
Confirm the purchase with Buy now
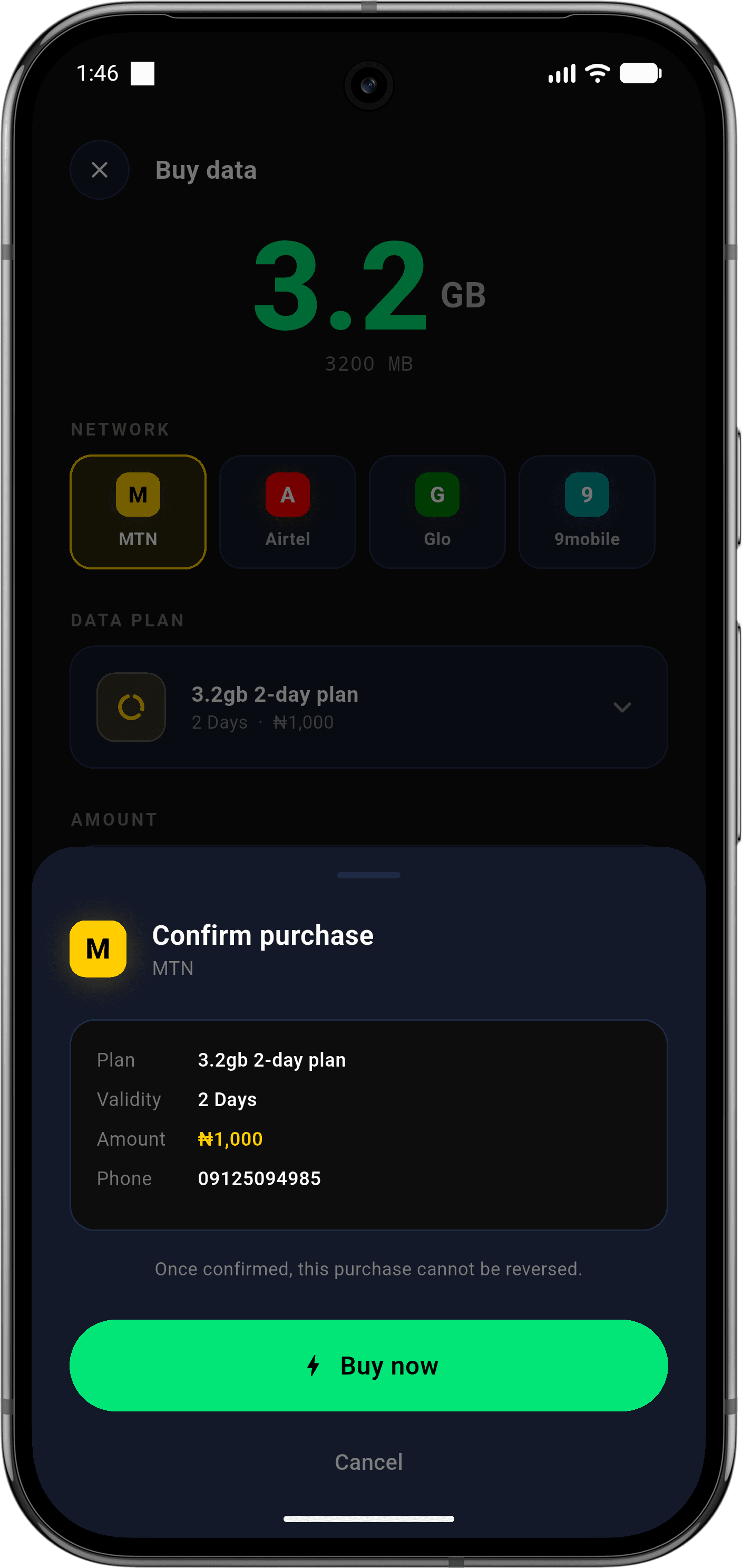click(368, 1366)
